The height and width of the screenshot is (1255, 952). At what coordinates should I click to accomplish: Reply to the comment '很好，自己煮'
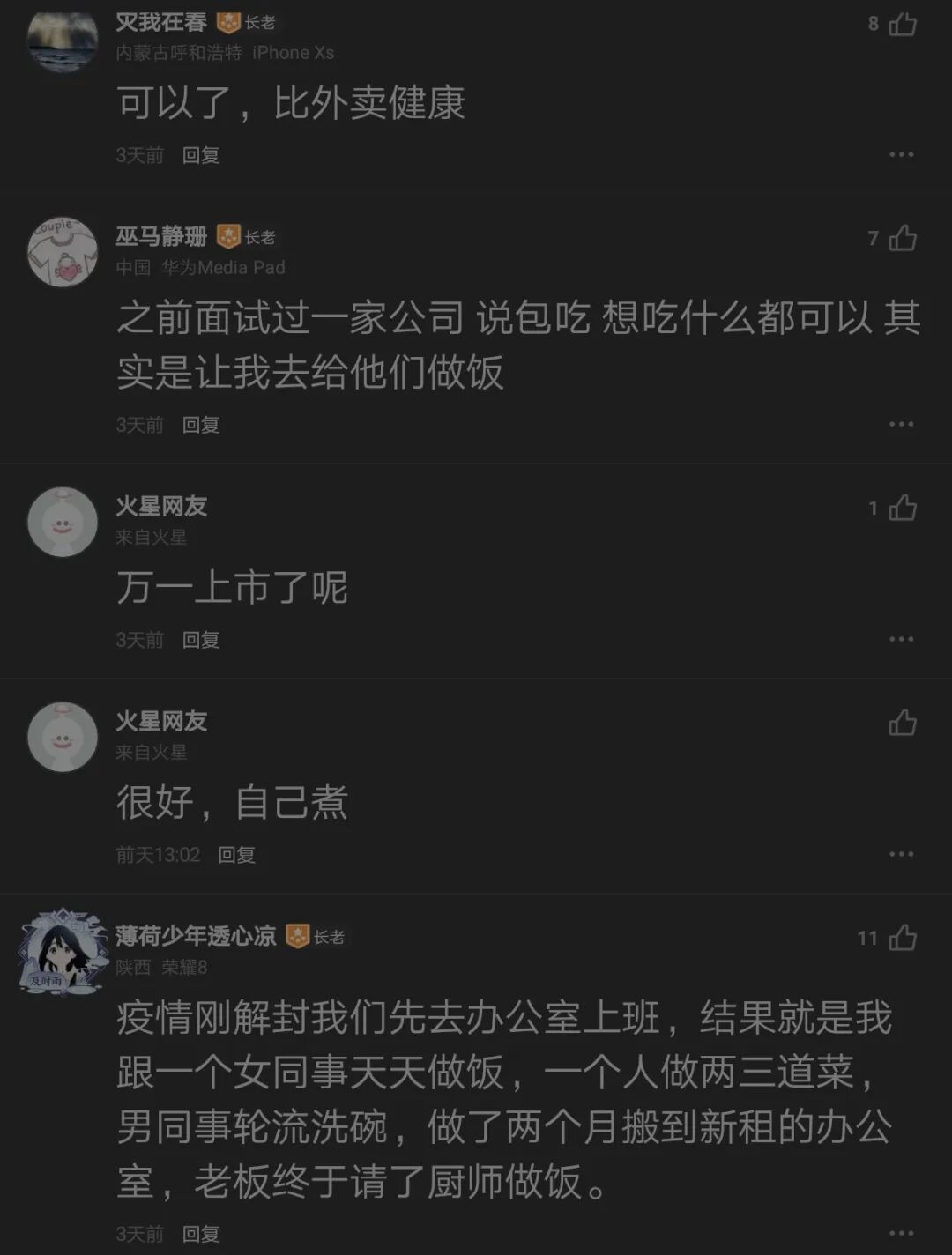(236, 855)
